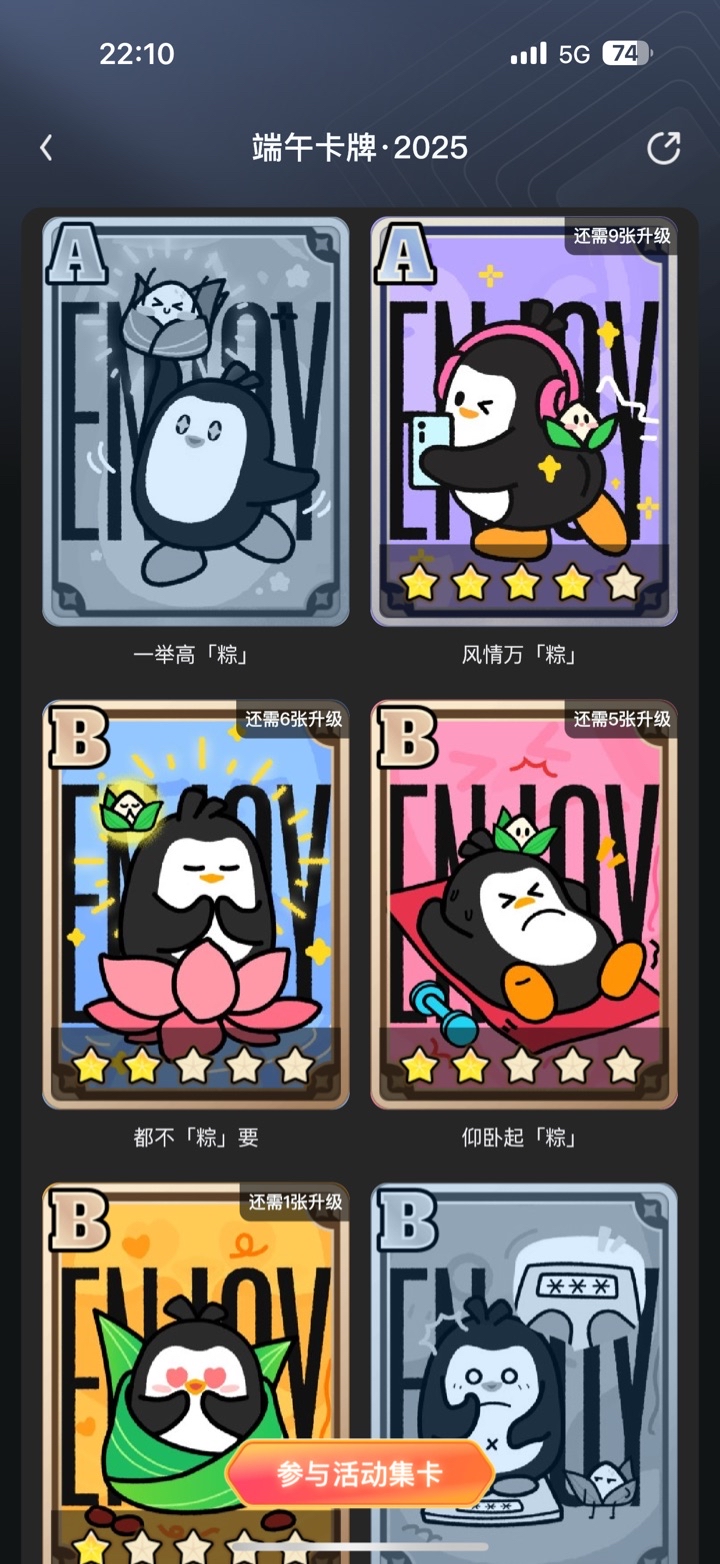Open the 风情万「粽」 card
Viewport: 720px width, 1564px height.
point(524,421)
